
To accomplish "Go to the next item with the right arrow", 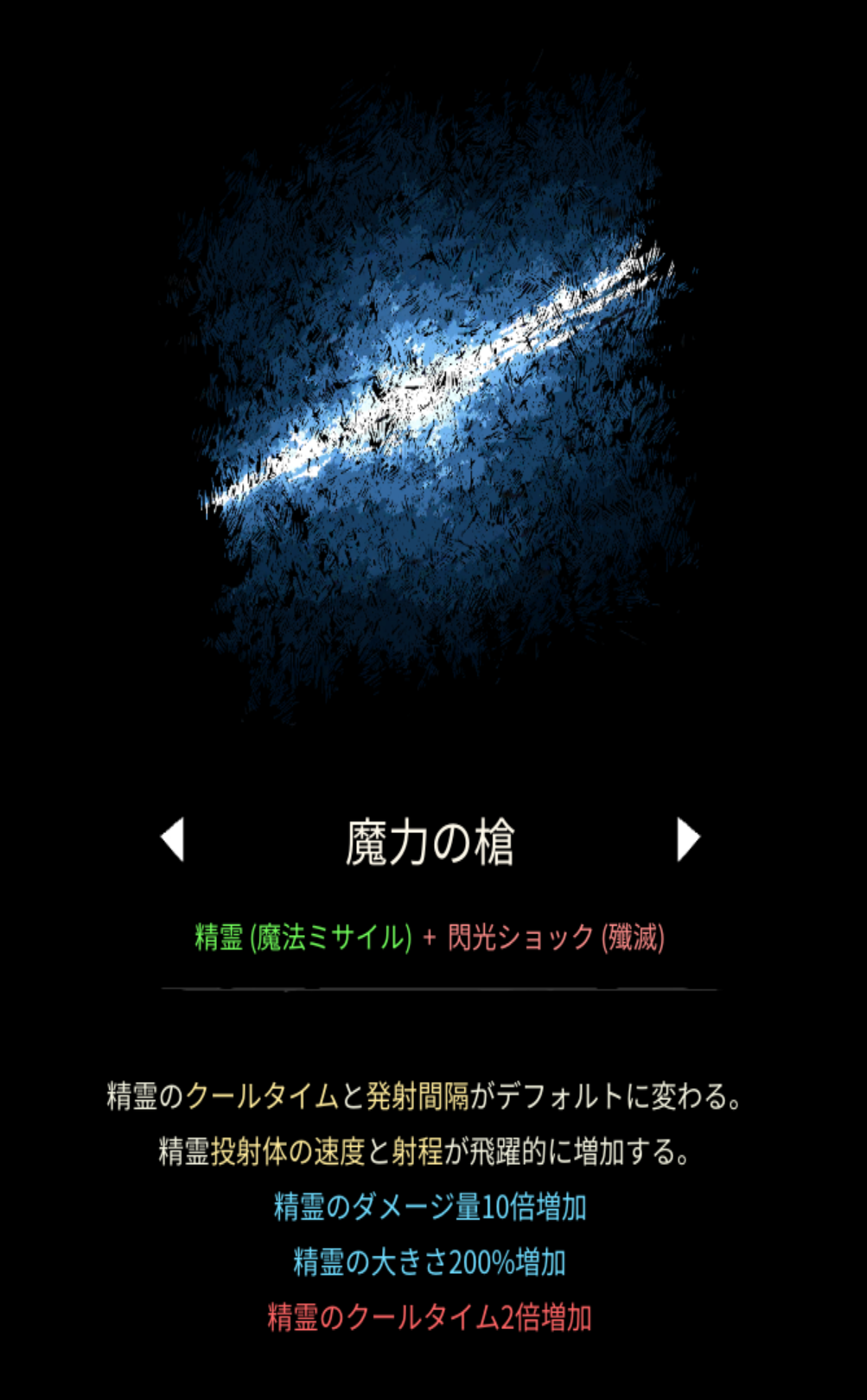I will [x=687, y=839].
